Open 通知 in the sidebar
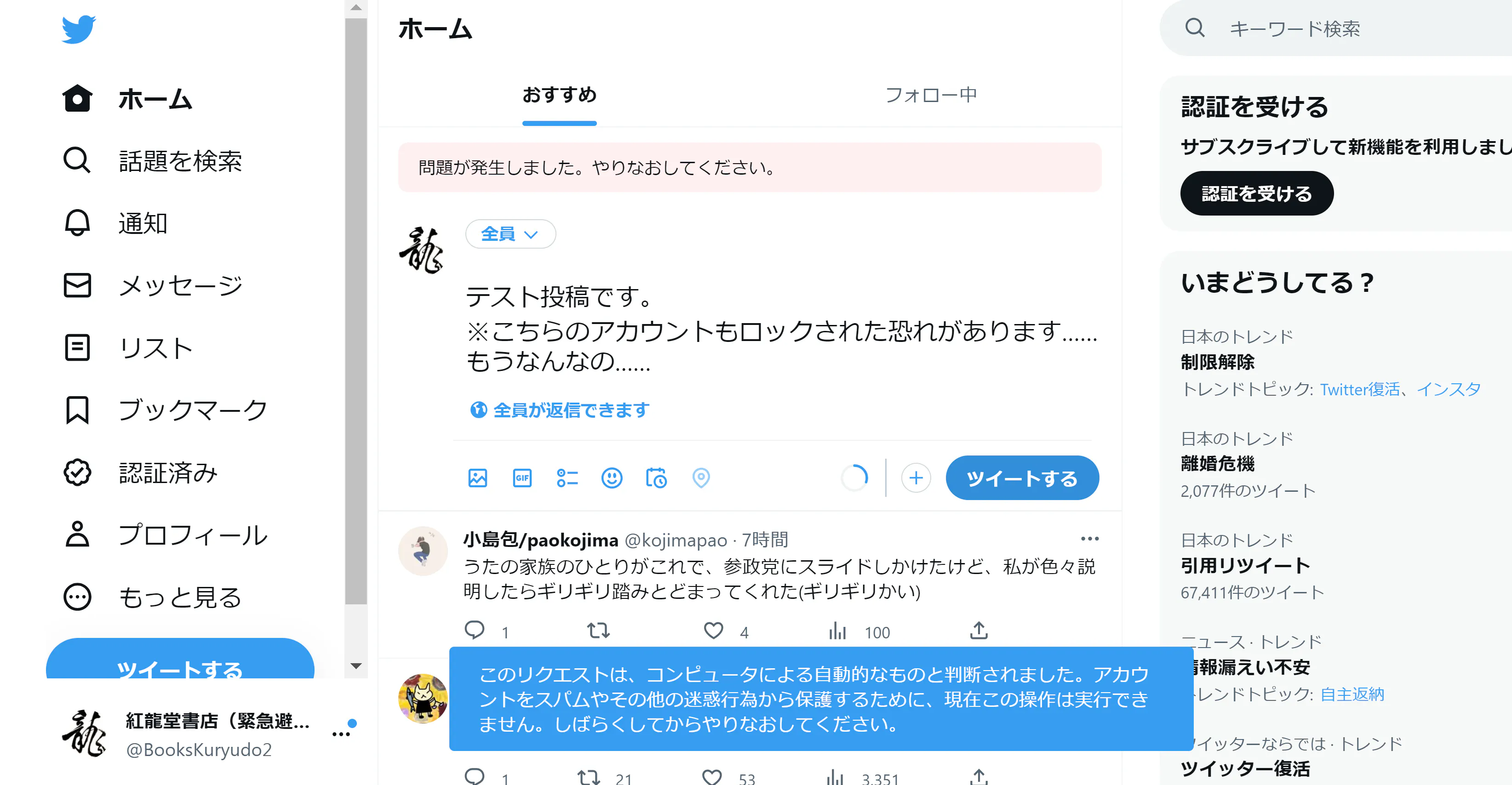The height and width of the screenshot is (785, 1512). 143,223
